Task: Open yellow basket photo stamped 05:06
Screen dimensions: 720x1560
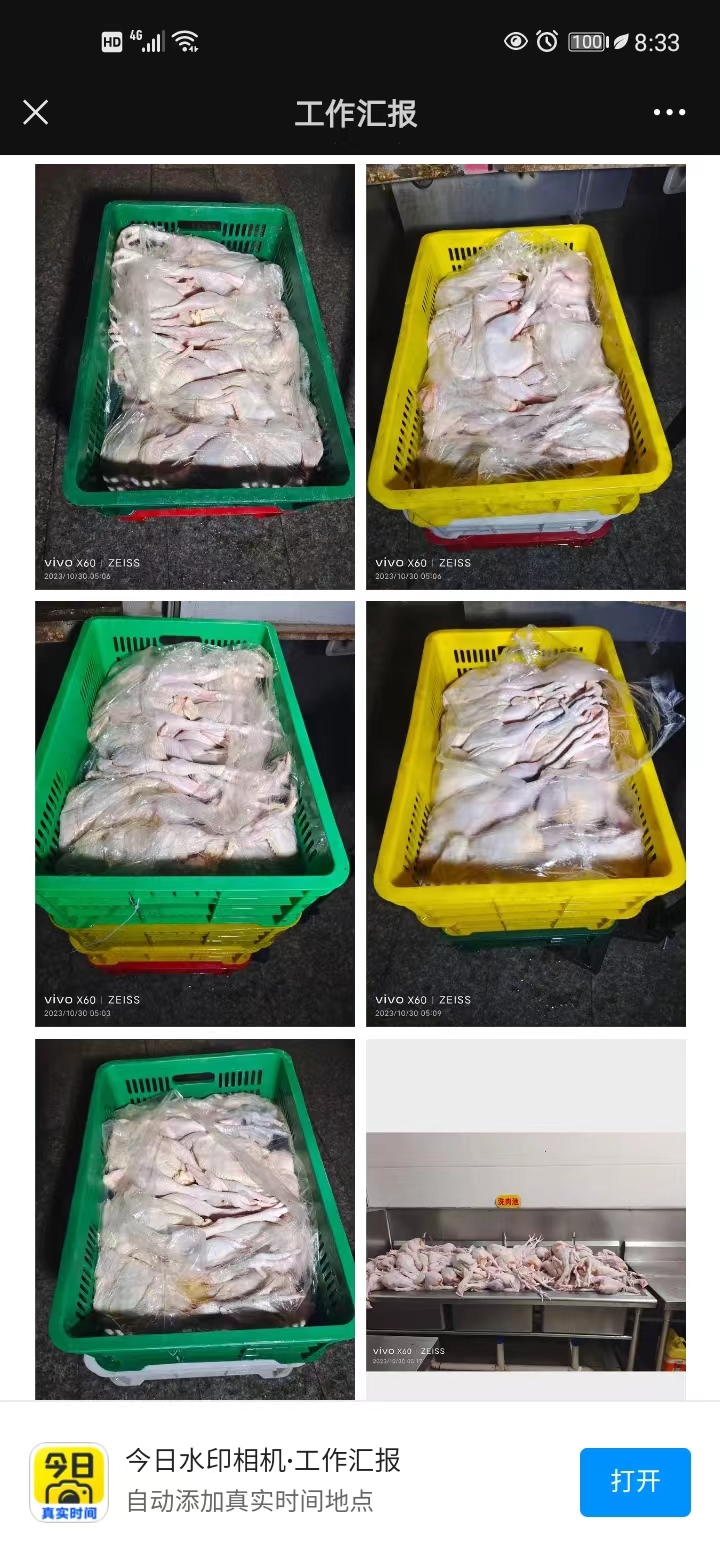Action: pyautogui.click(x=526, y=377)
